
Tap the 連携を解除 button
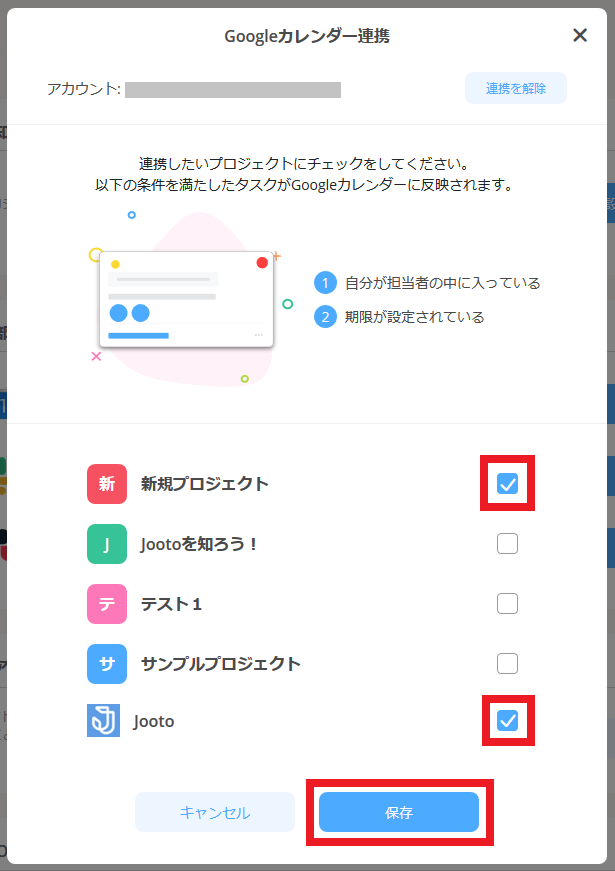point(516,88)
